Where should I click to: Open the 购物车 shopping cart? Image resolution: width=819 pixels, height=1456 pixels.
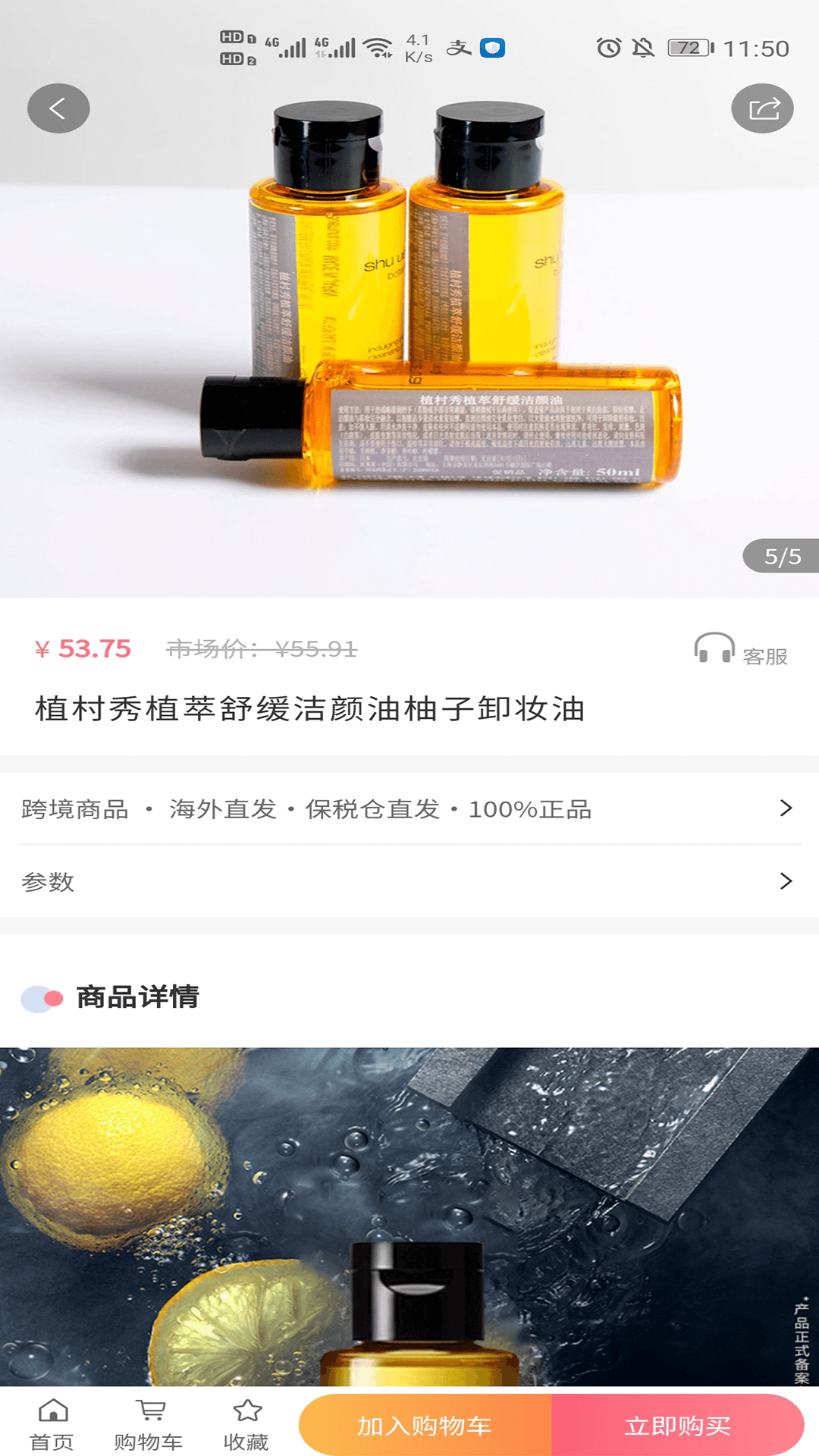click(x=149, y=1425)
